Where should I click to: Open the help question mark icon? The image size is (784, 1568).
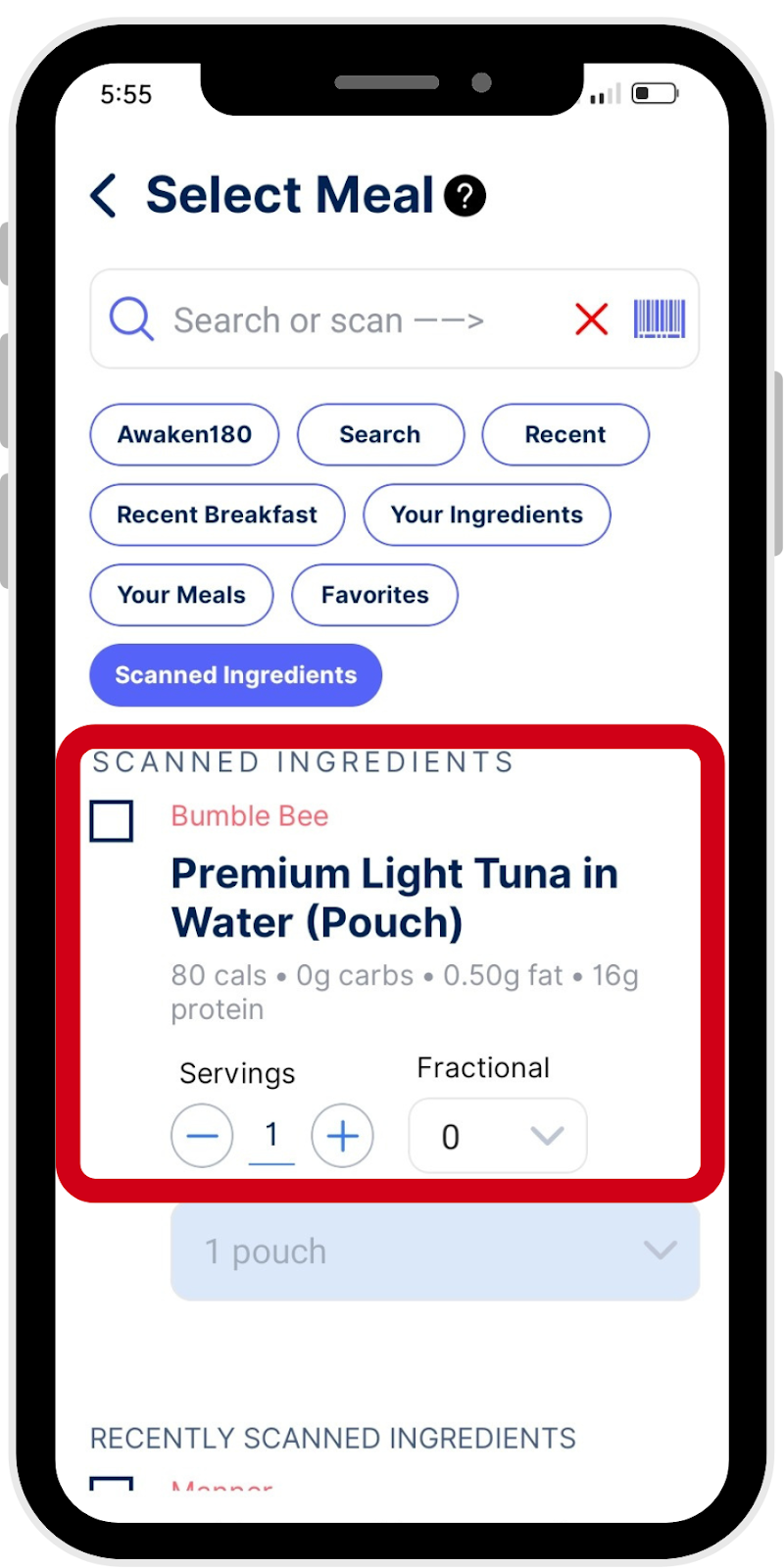click(x=465, y=195)
